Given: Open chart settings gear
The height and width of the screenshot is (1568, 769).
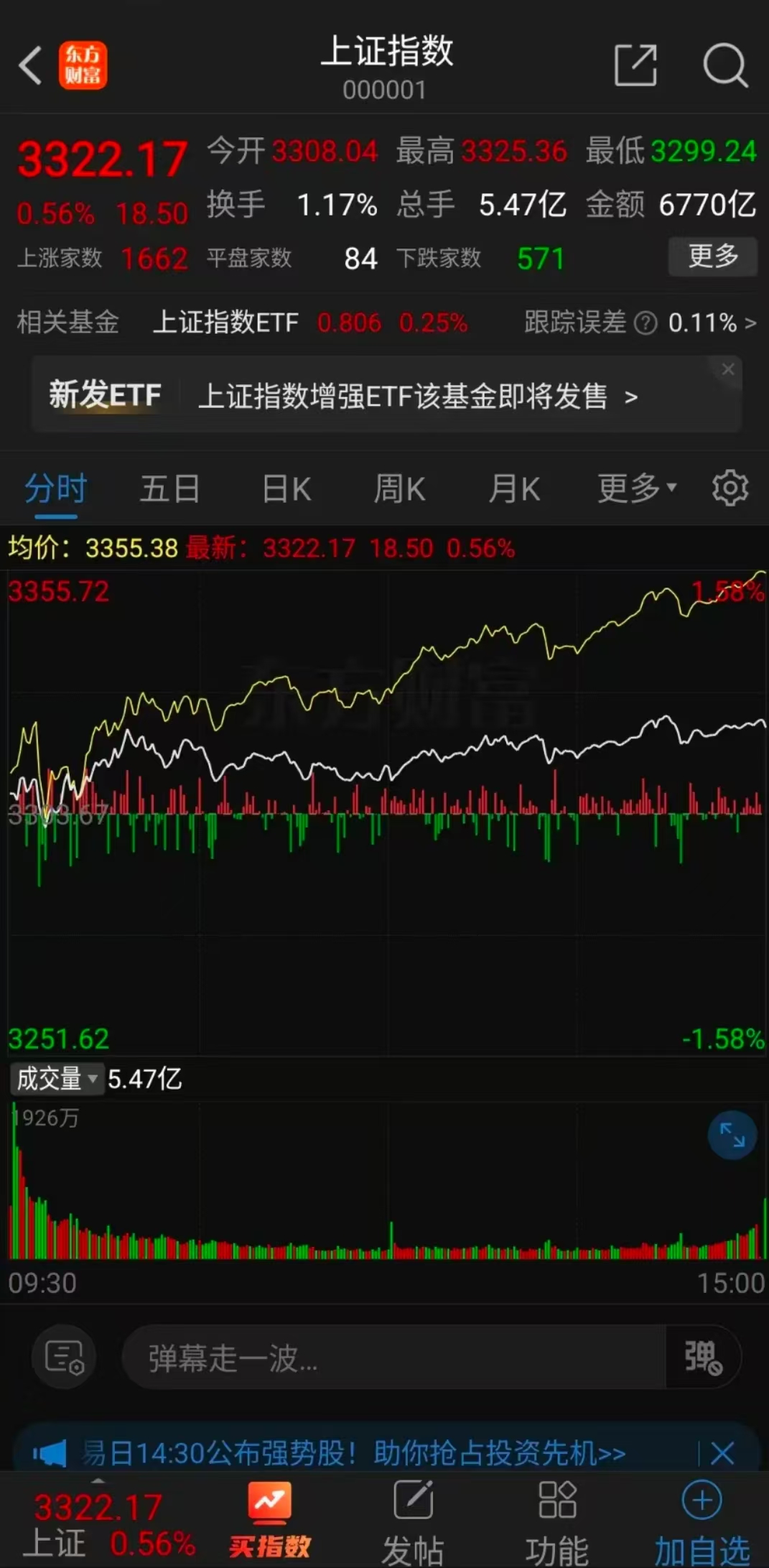Looking at the screenshot, I should tap(731, 488).
